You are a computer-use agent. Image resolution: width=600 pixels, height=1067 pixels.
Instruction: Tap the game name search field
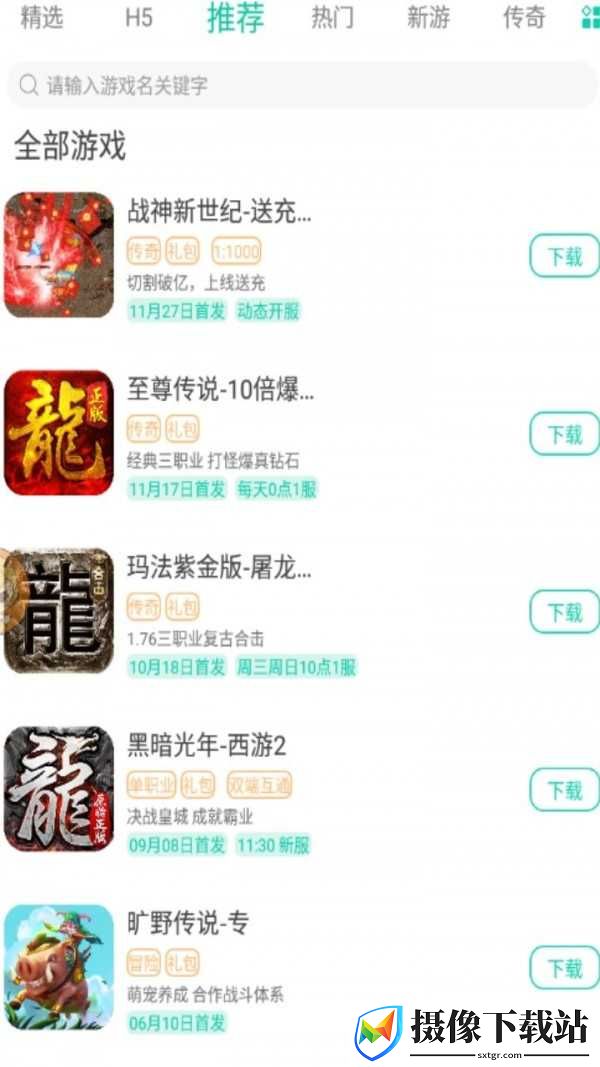point(302,85)
